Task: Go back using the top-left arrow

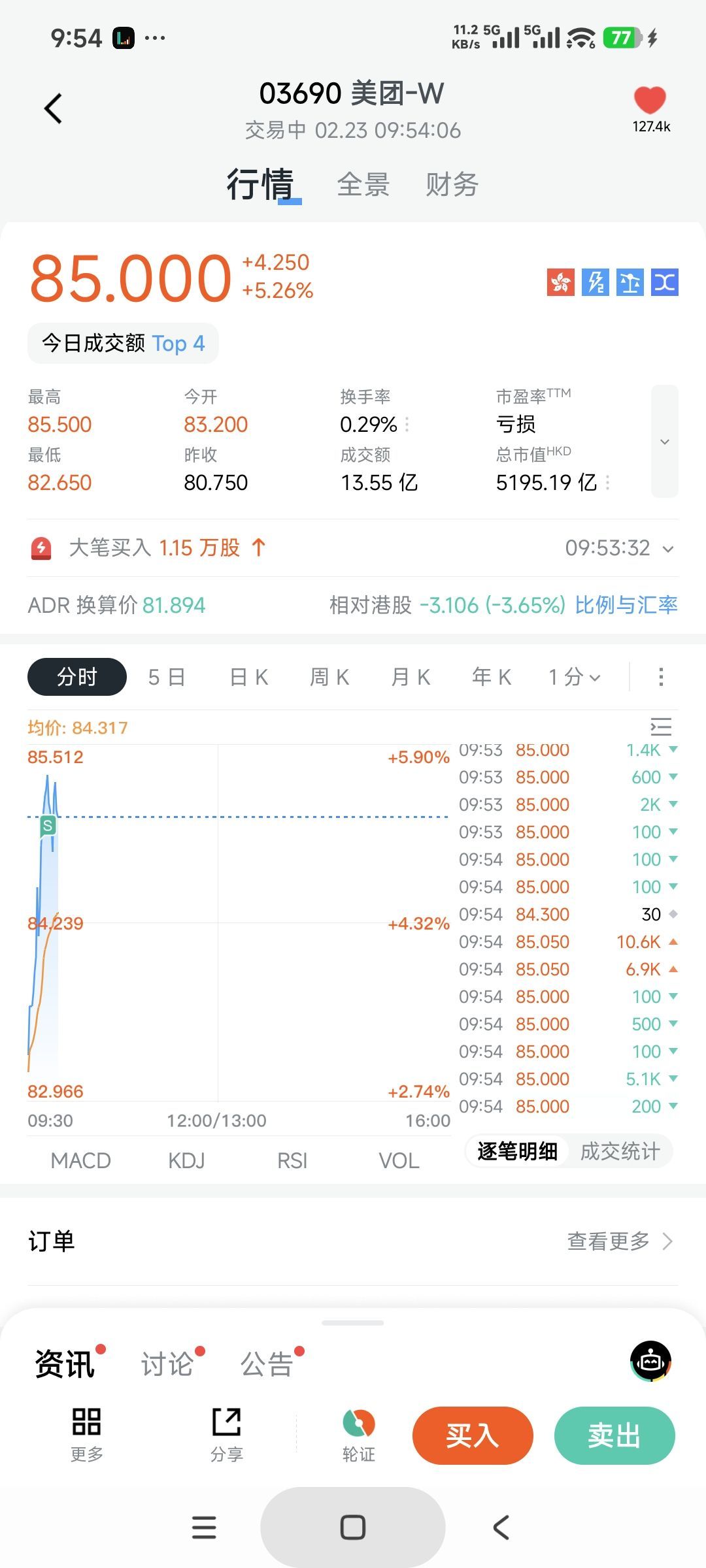Action: point(54,108)
